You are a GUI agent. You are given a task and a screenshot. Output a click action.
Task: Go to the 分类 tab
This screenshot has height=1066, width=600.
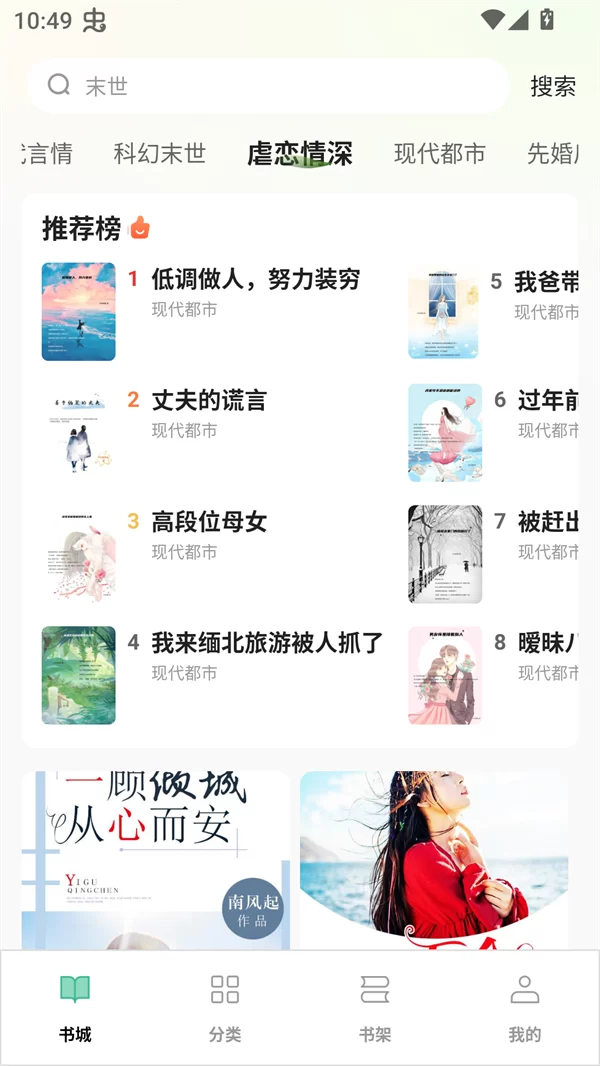coord(225,1008)
